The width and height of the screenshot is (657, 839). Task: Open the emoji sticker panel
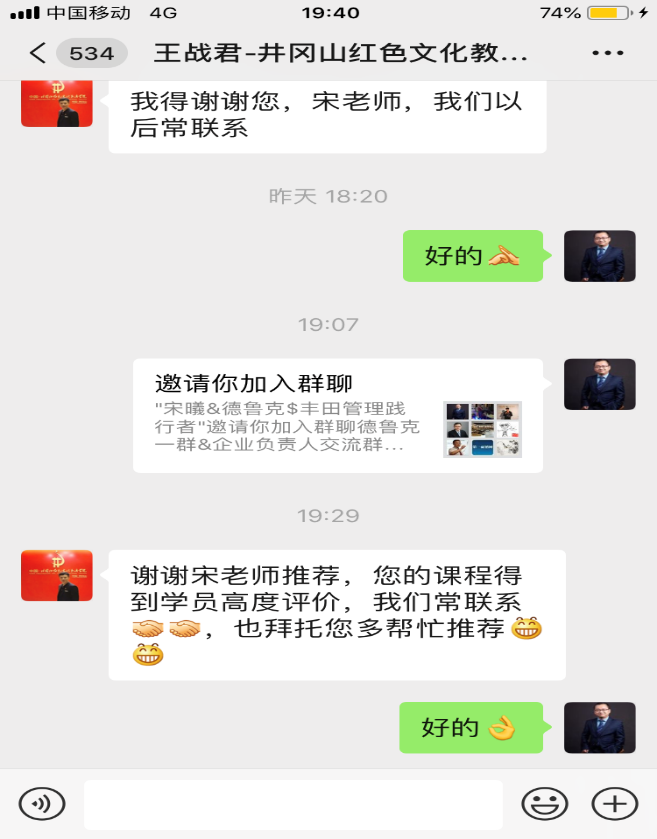point(544,803)
